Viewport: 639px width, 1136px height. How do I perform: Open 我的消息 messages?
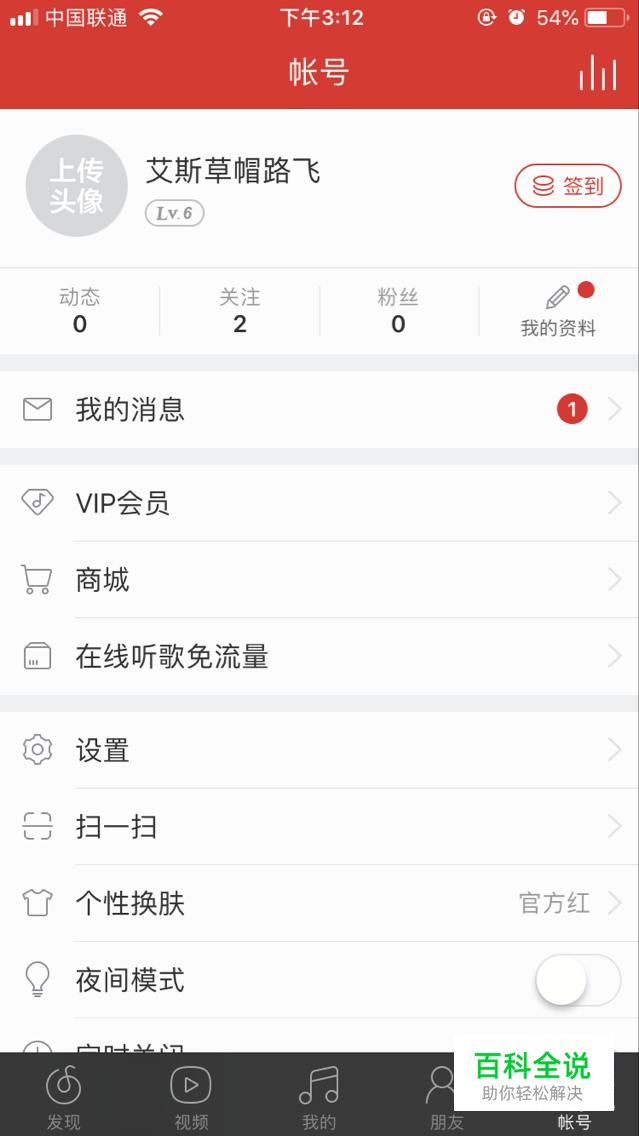(319, 409)
